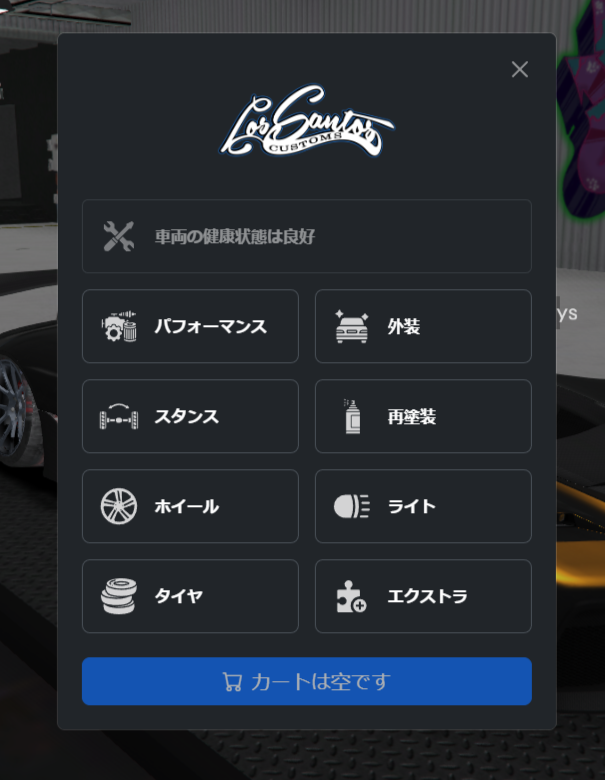Screen dimensions: 605x780
Task: Open the エクストラ extras menu
Action: [423, 596]
